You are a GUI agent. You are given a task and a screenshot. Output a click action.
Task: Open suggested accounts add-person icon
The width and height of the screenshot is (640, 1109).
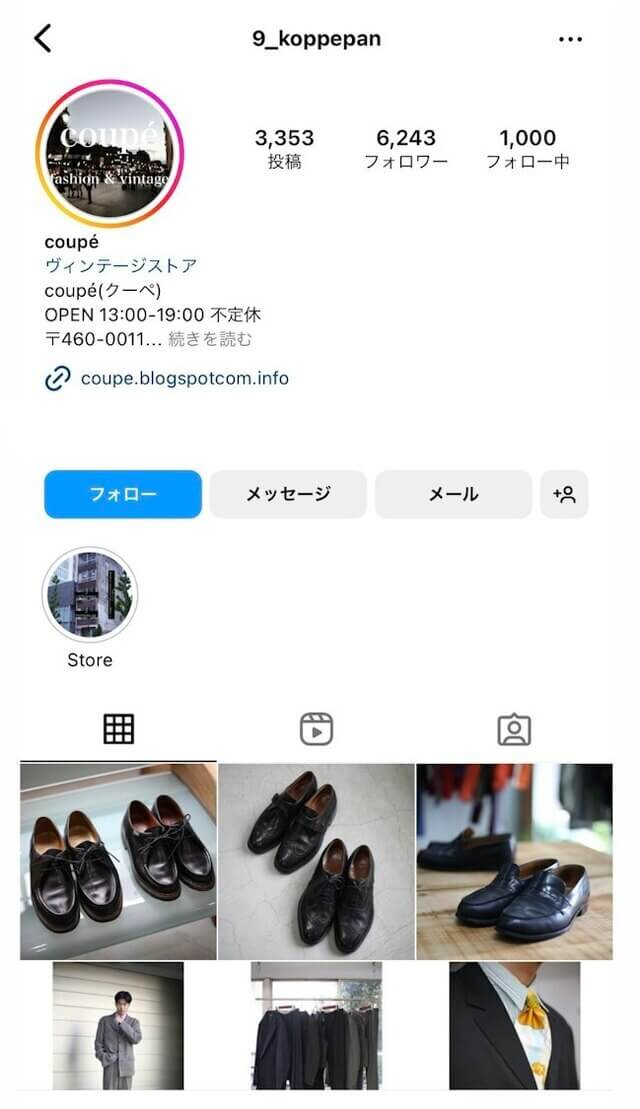pos(564,494)
